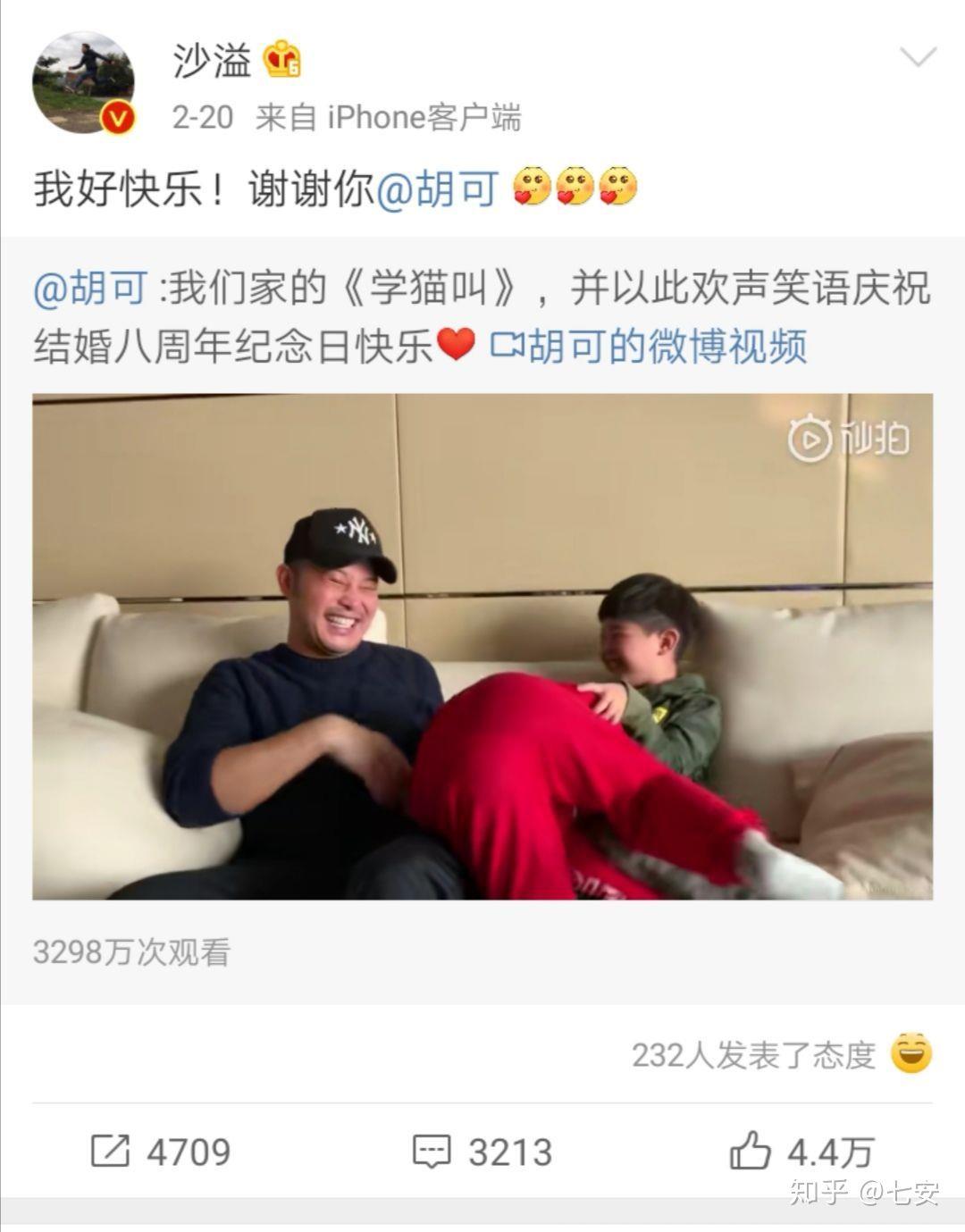Open the 胡可的微博视频 link
965x1232 pixels.
pos(650,347)
